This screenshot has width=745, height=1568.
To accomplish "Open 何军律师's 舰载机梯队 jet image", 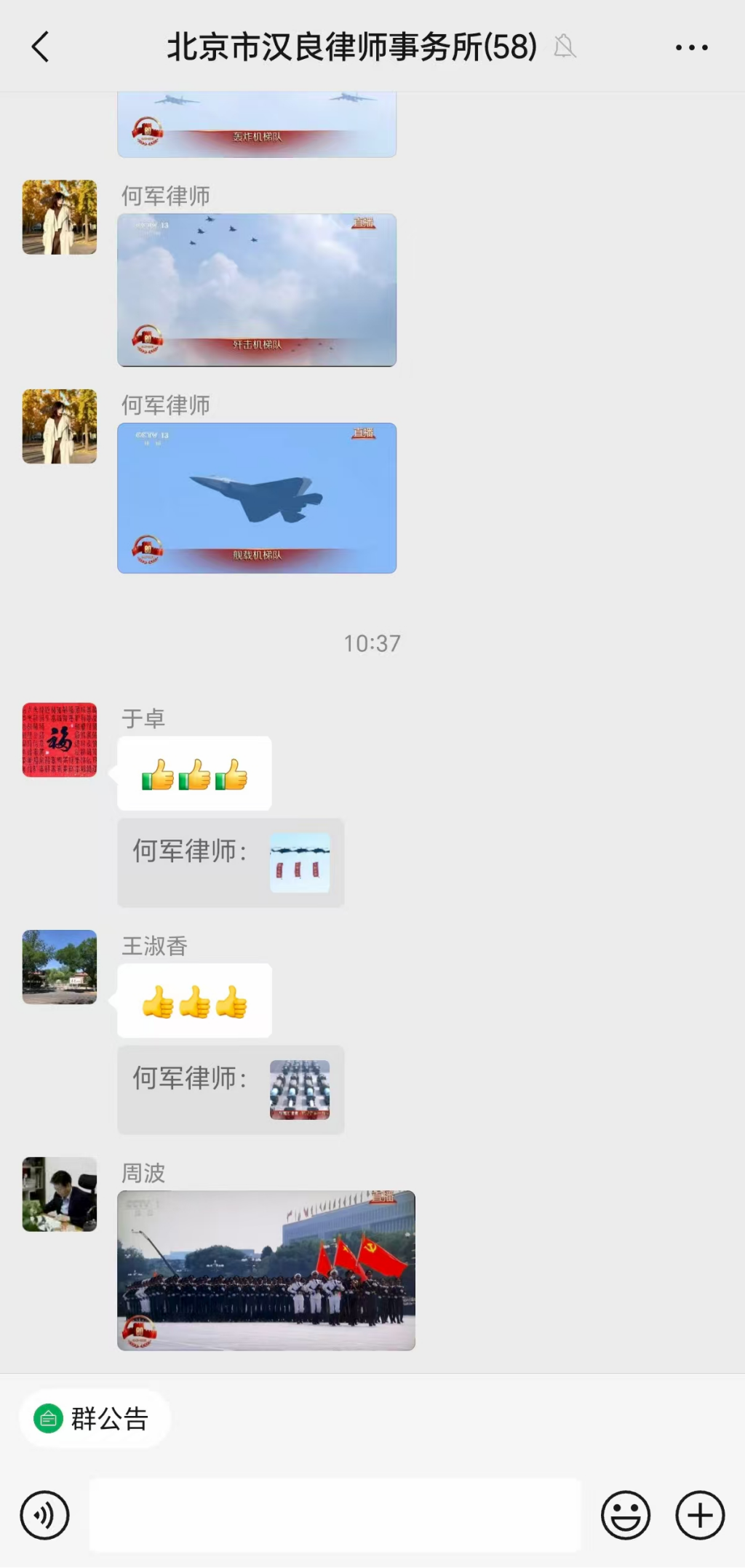I will click(257, 498).
